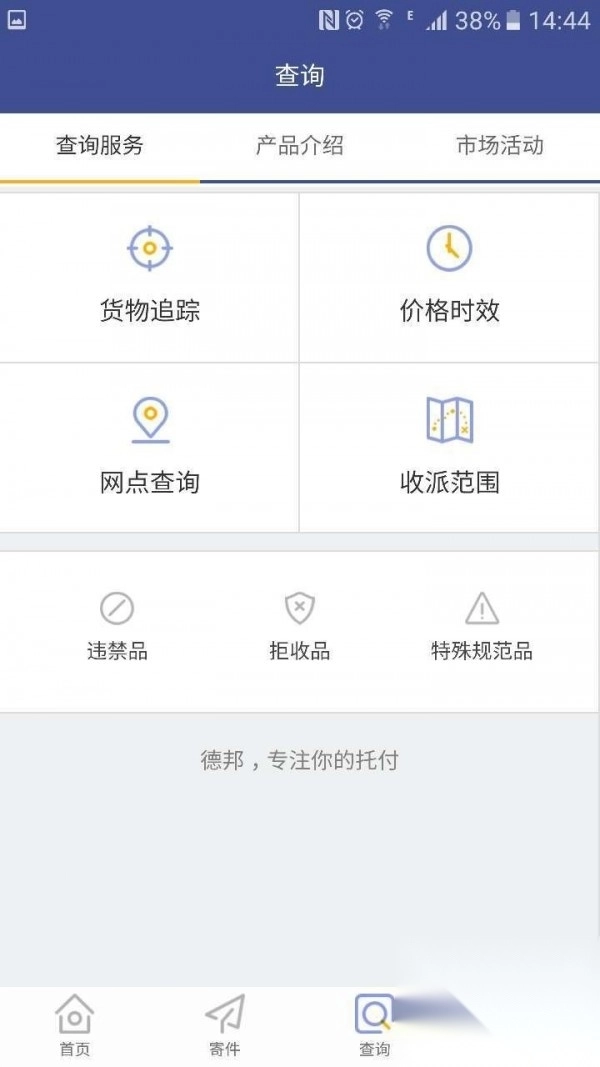
Task: Go to the 寄件 send parcel tab
Action: coord(224,1025)
